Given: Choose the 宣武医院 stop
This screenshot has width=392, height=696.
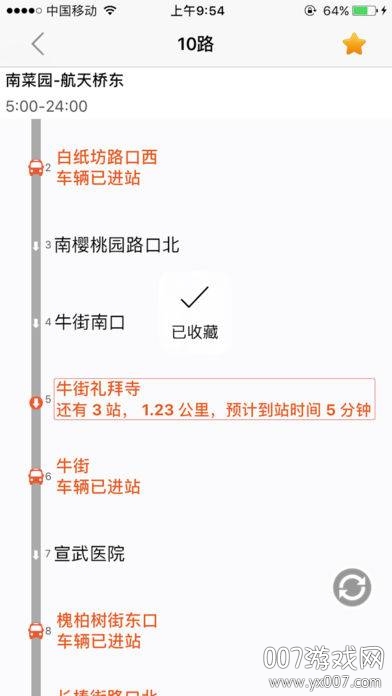Looking at the screenshot, I should point(89,554).
